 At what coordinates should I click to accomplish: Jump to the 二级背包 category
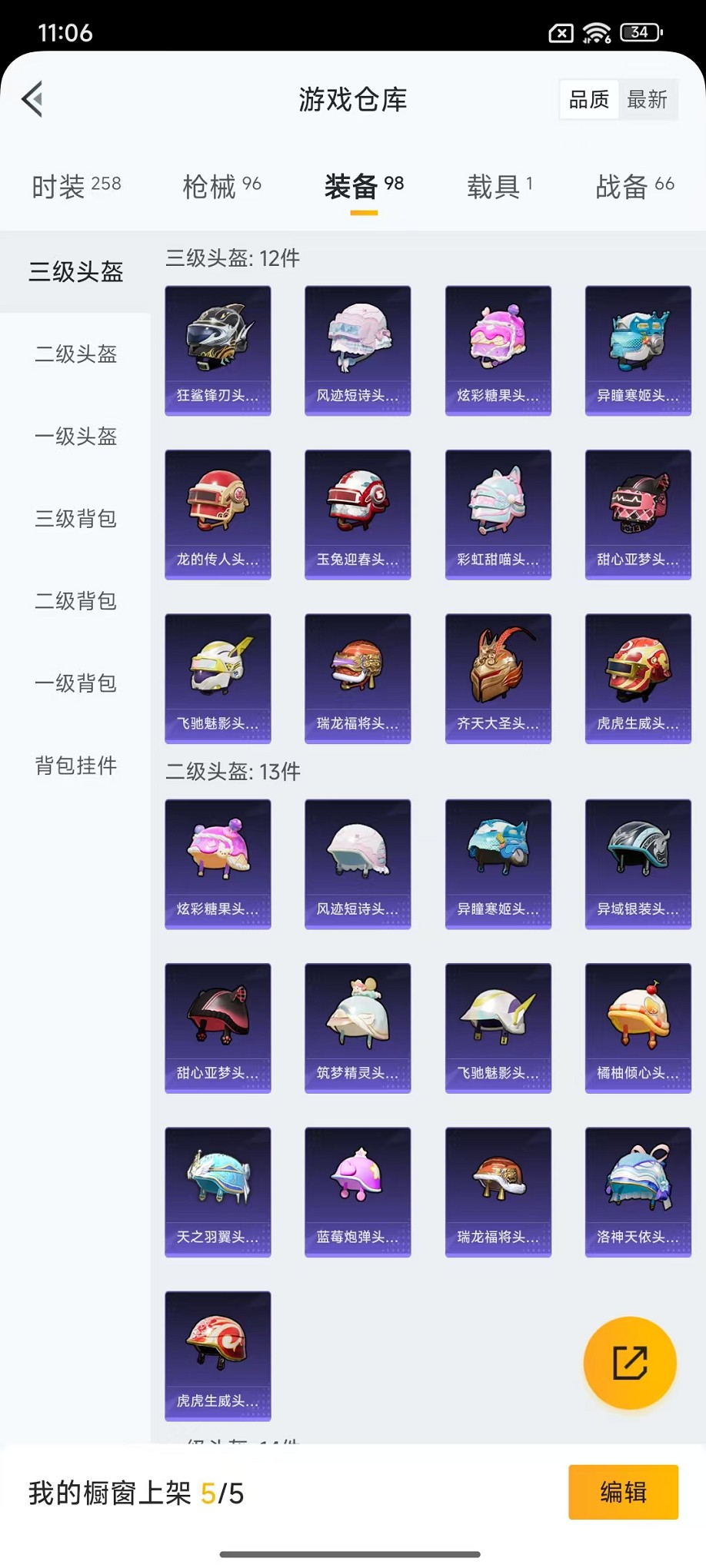75,601
